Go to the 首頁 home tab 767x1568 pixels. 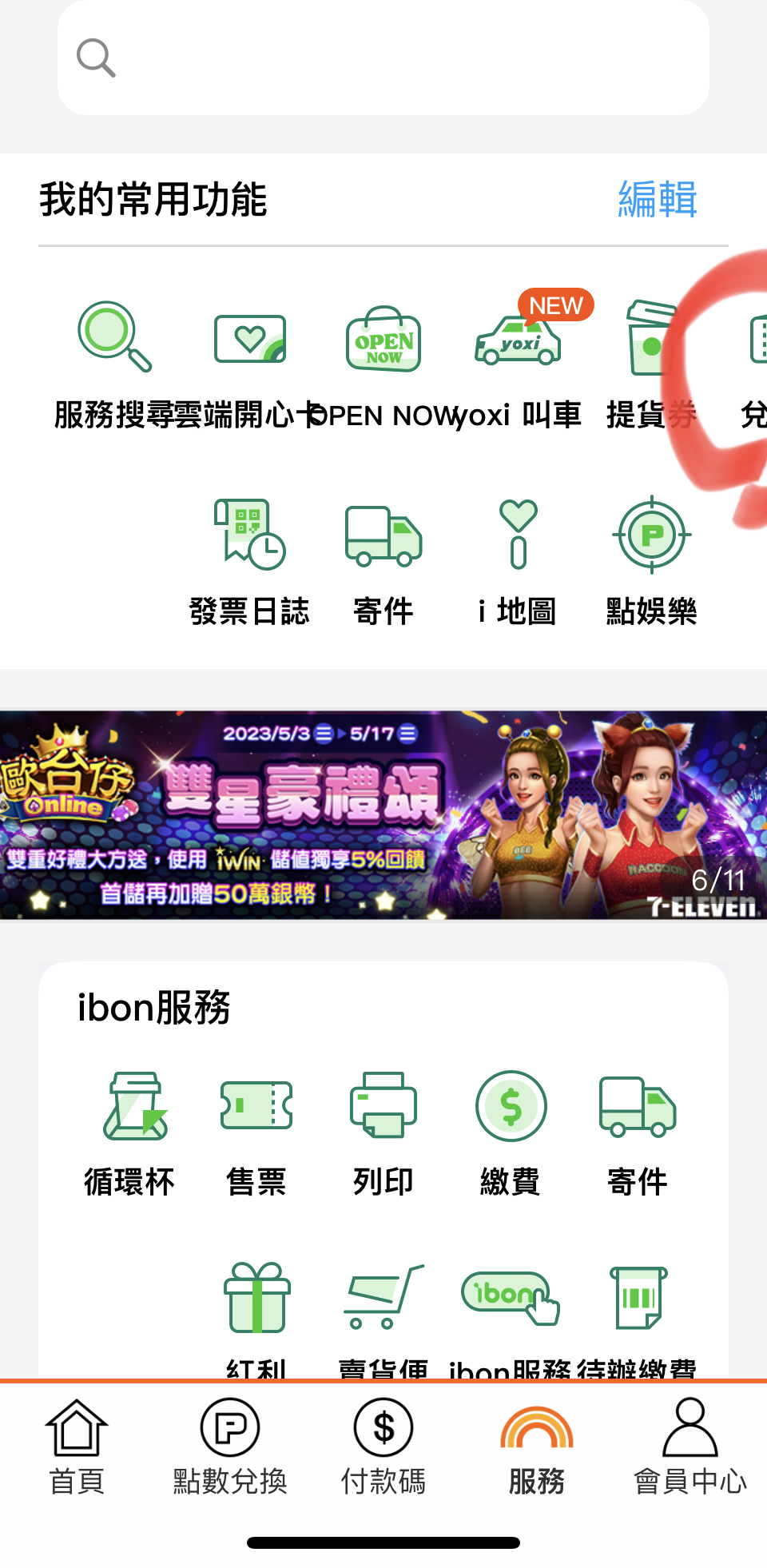77,1447
